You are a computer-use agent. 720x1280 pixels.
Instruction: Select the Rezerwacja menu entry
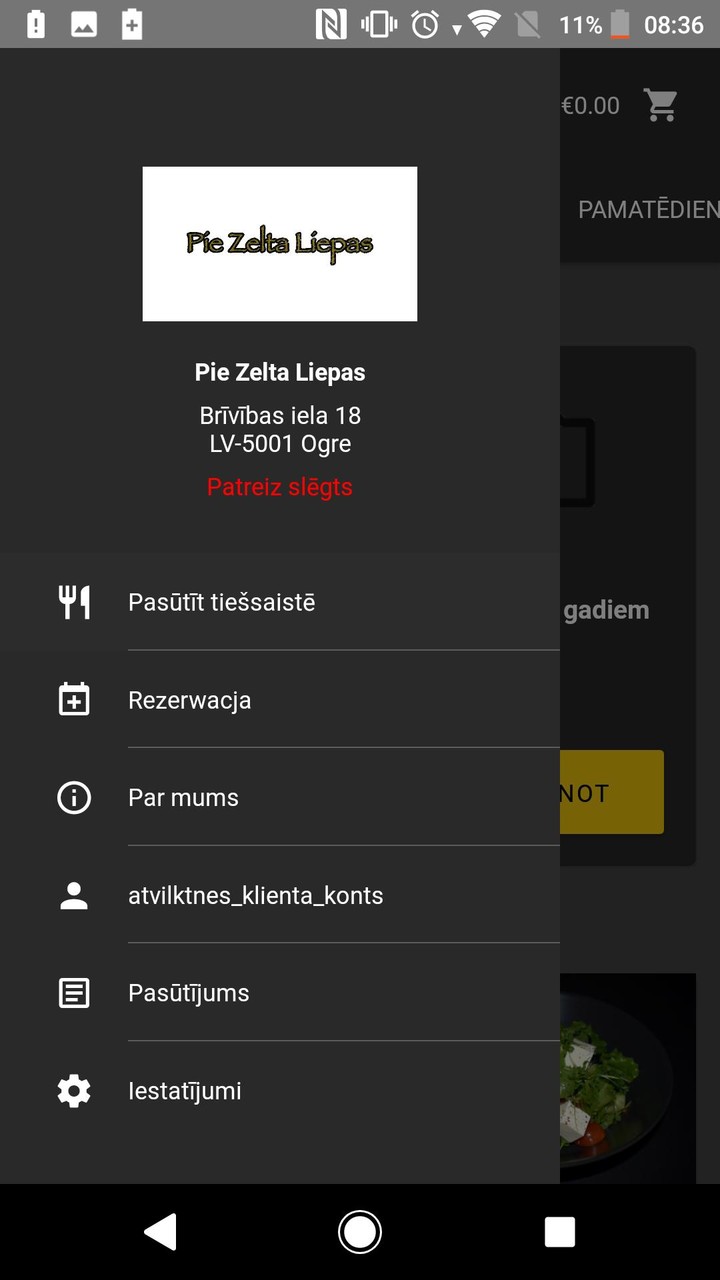190,699
